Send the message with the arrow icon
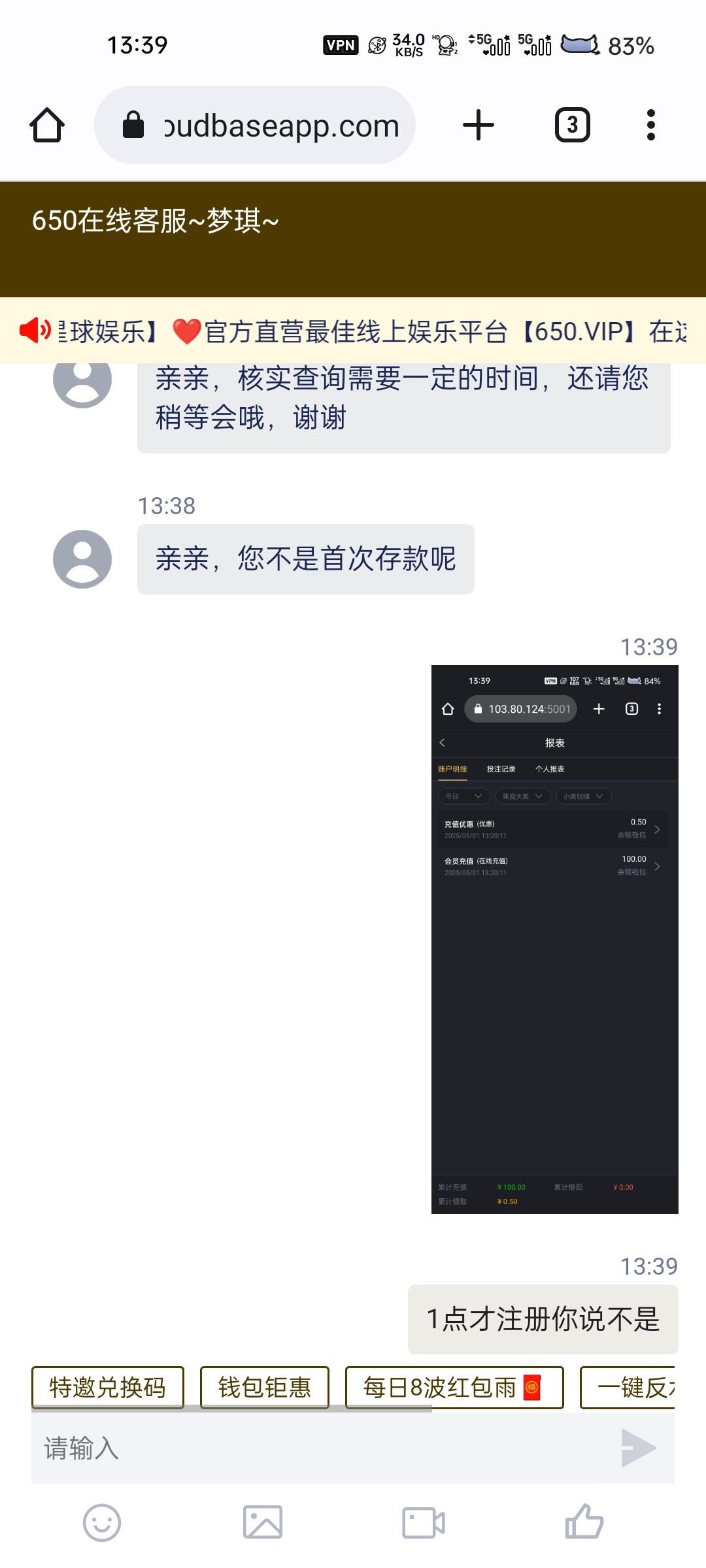 click(639, 1448)
